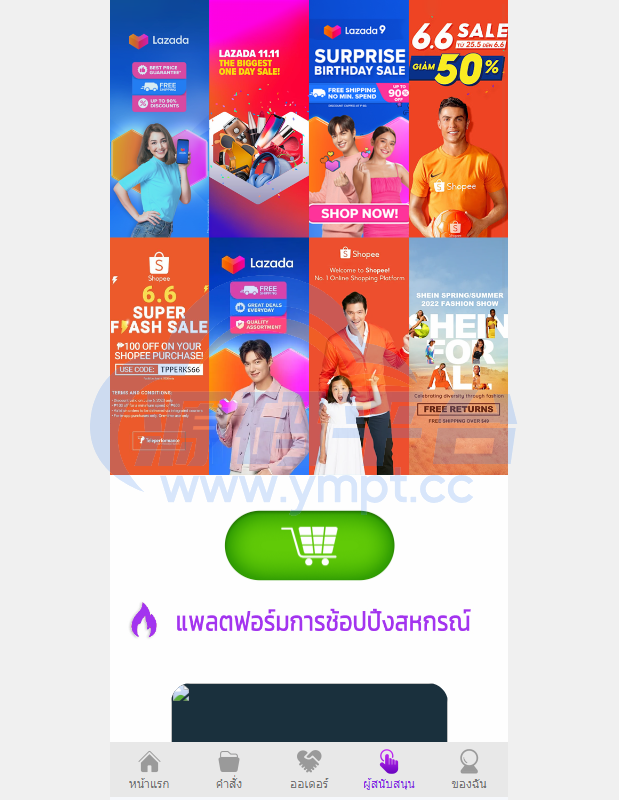Viewport: 619px width, 800px height.
Task: Go to the หน้าแรก home tab
Action: pos(149,771)
